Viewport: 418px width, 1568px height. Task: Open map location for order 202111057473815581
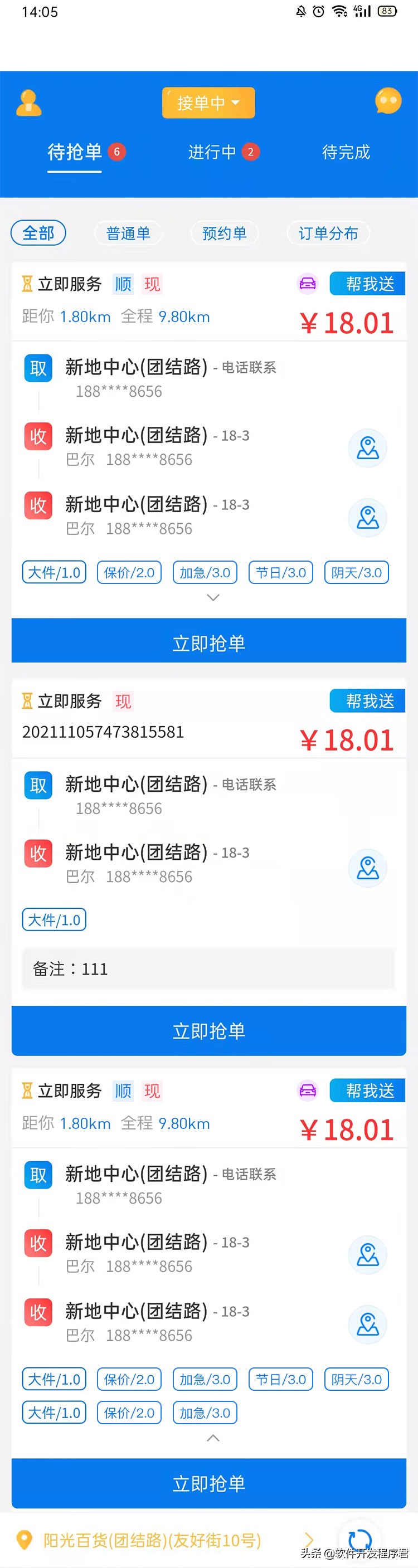point(367,868)
